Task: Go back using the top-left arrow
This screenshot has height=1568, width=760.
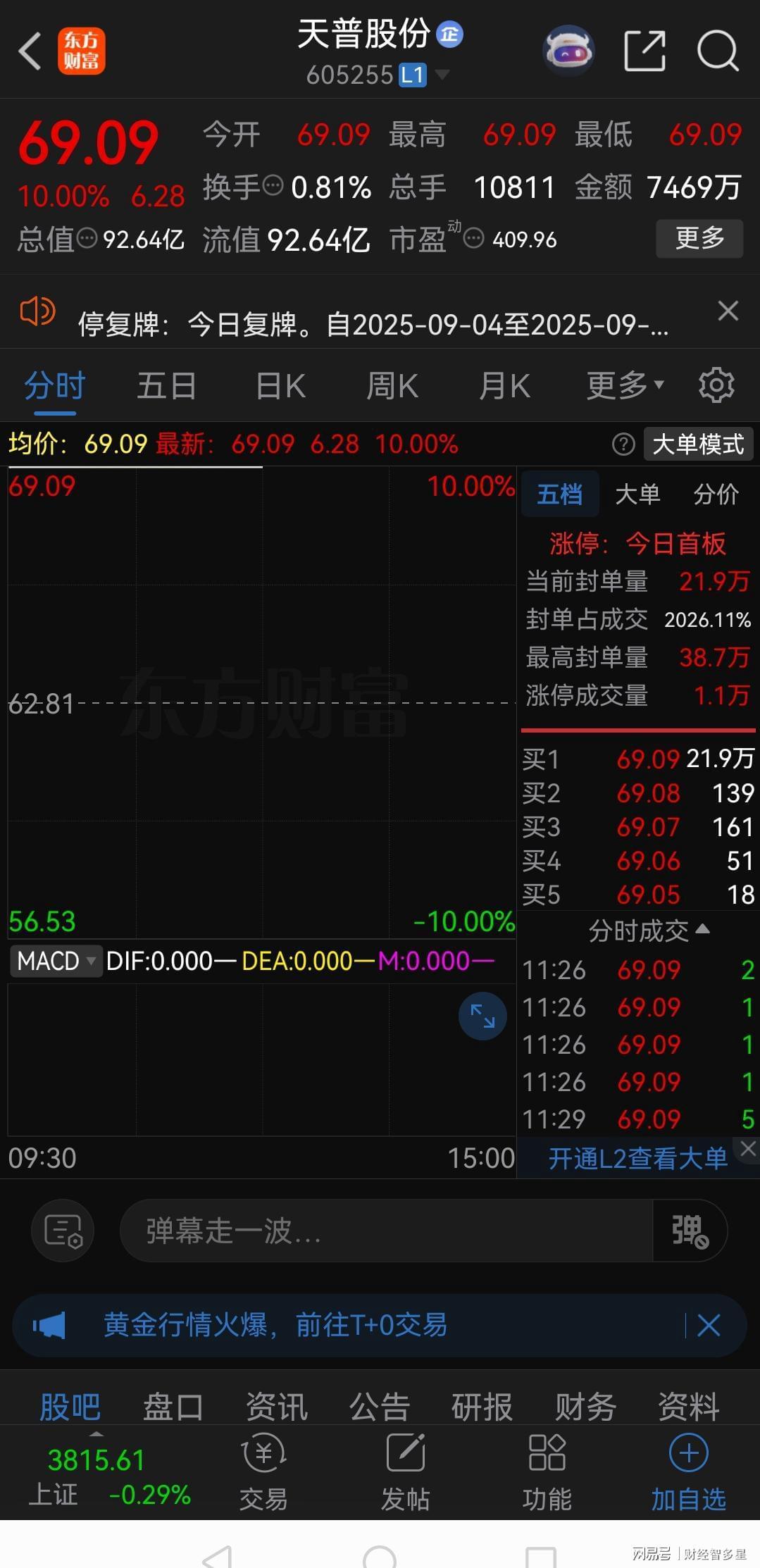Action: pyautogui.click(x=30, y=51)
